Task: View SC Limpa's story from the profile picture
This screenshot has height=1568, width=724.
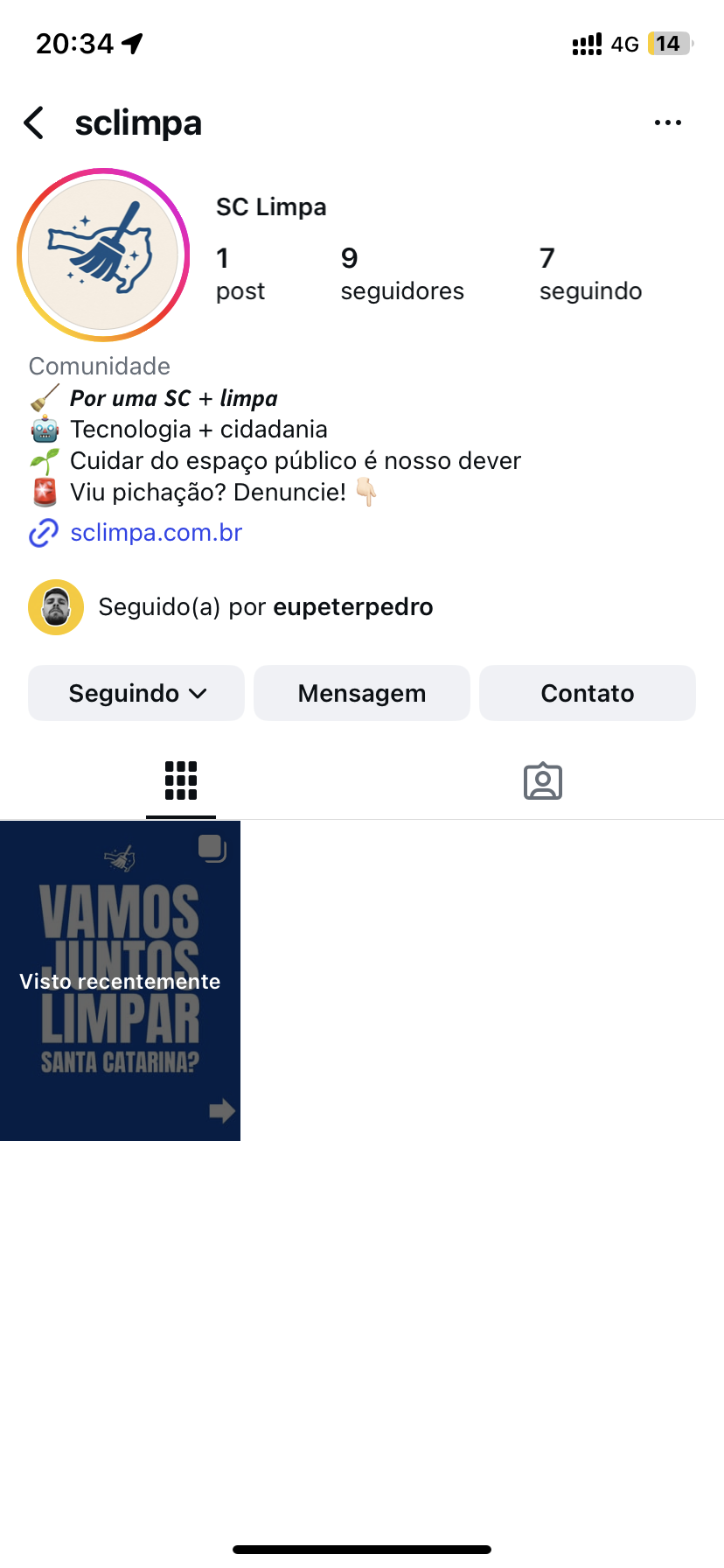Action: tap(103, 255)
